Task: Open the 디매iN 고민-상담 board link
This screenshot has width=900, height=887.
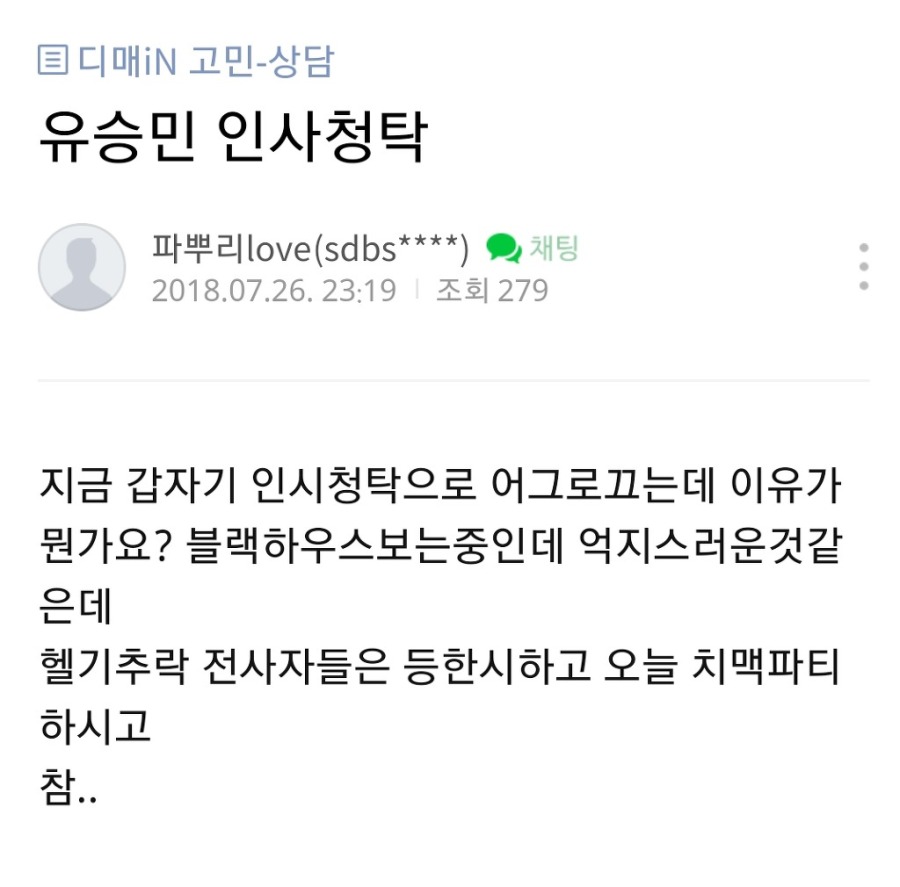Action: click(x=186, y=62)
